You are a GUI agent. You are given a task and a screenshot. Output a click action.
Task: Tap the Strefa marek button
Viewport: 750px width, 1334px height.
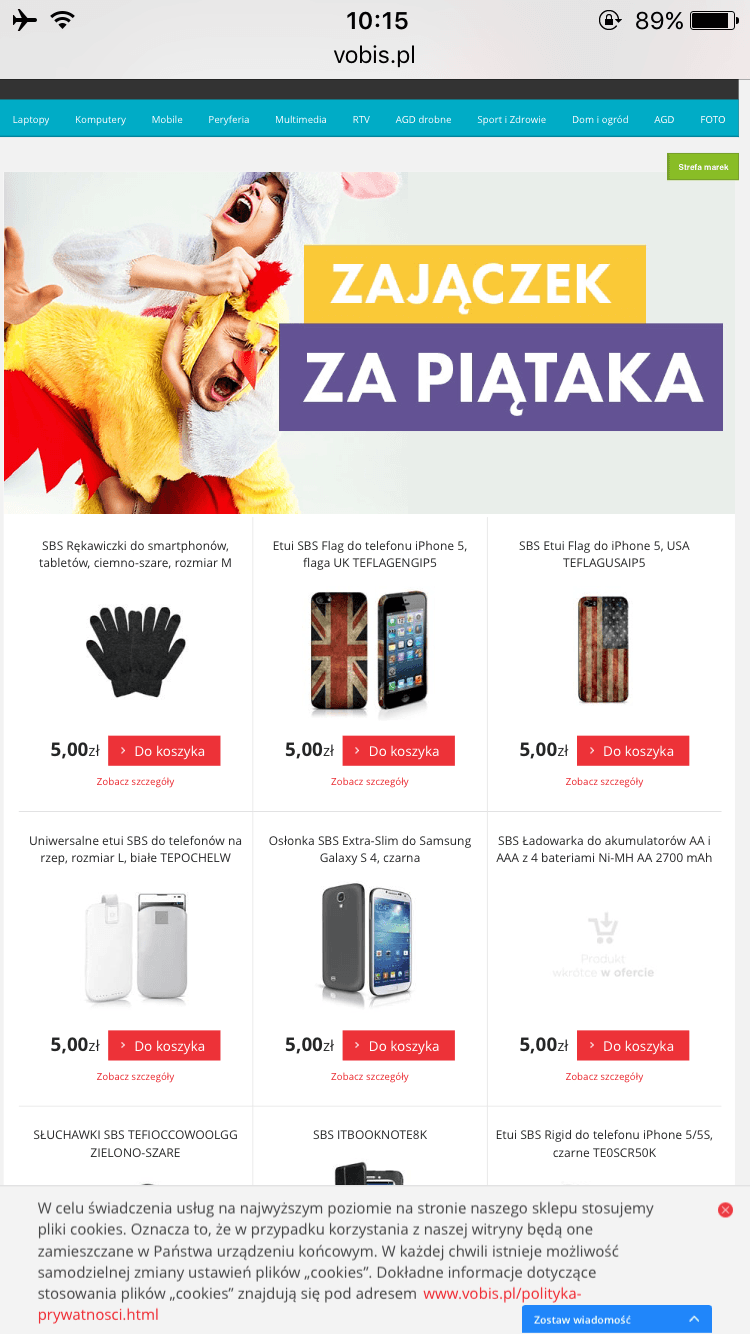click(x=703, y=167)
